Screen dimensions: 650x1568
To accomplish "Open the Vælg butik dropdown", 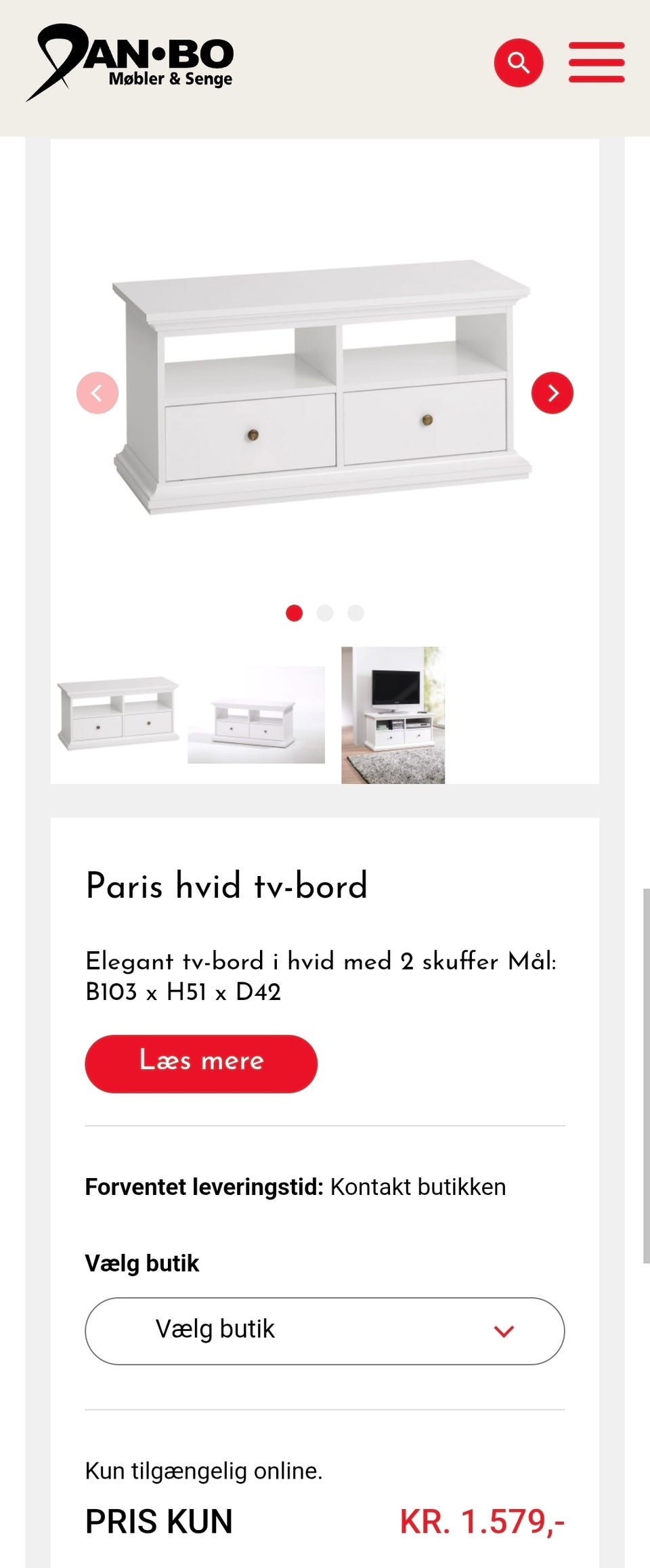I will click(x=324, y=1330).
